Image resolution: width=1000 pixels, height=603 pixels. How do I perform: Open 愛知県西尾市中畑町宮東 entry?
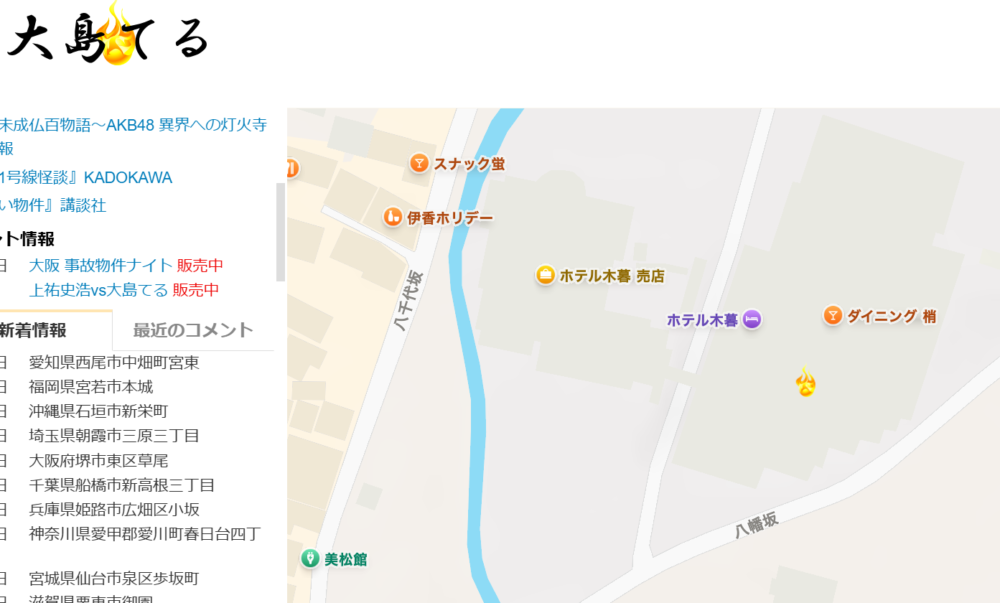(x=114, y=363)
